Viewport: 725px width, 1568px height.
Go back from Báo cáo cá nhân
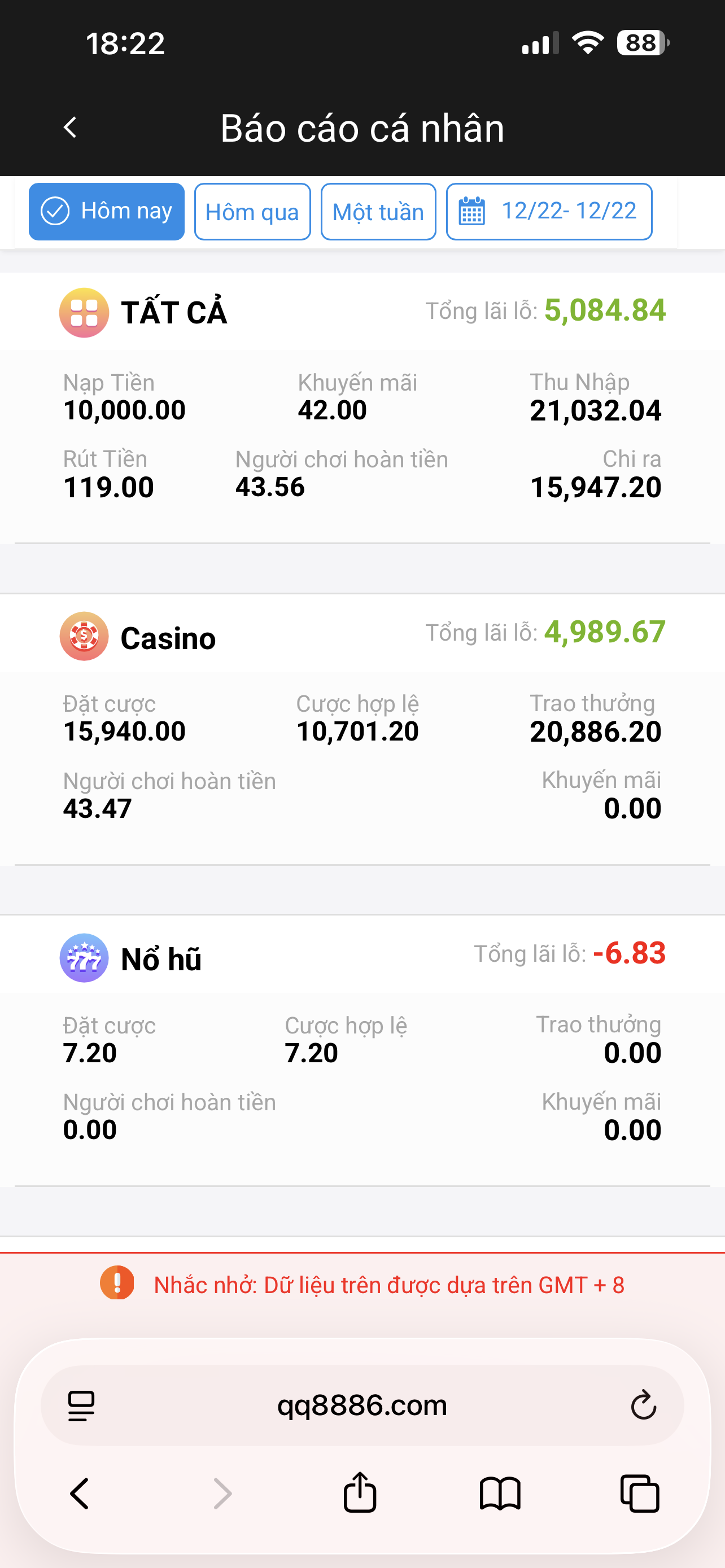[71, 128]
